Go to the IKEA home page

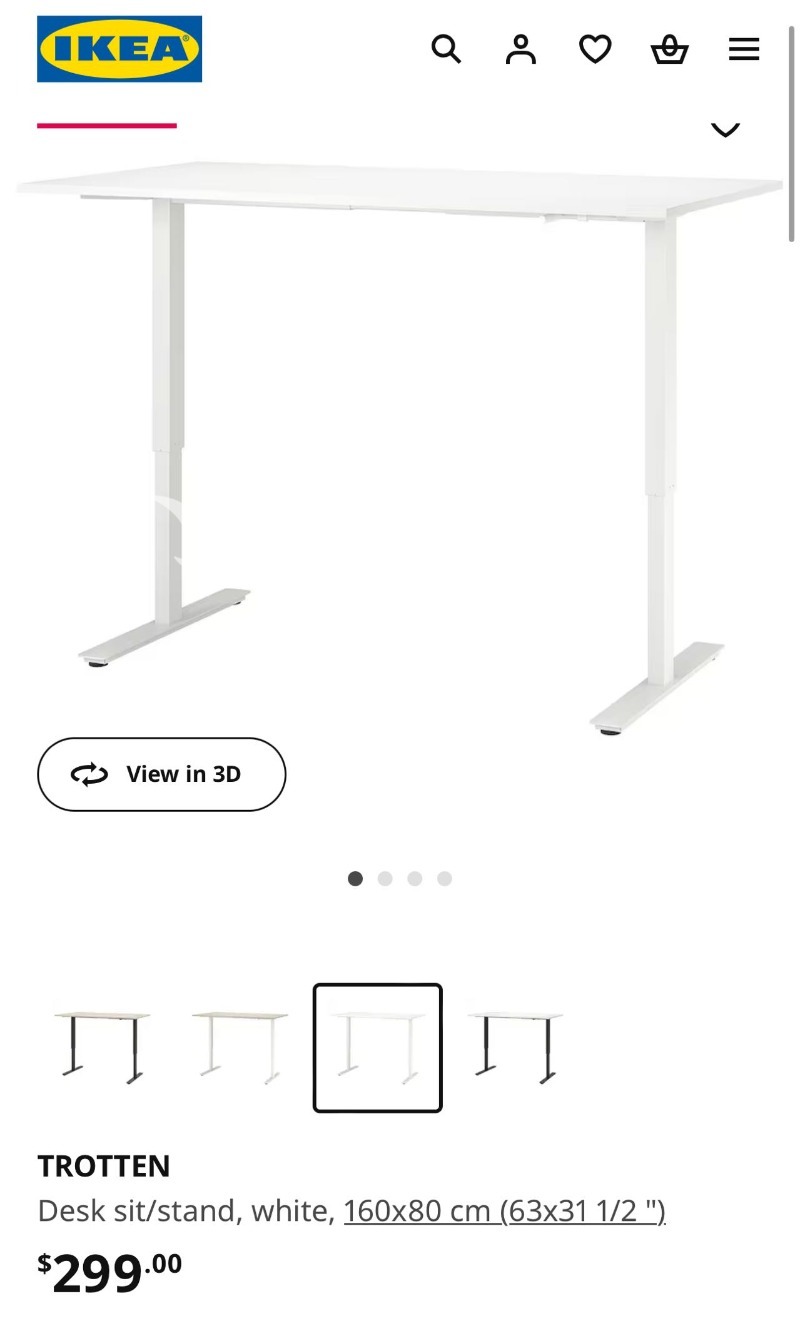click(119, 49)
